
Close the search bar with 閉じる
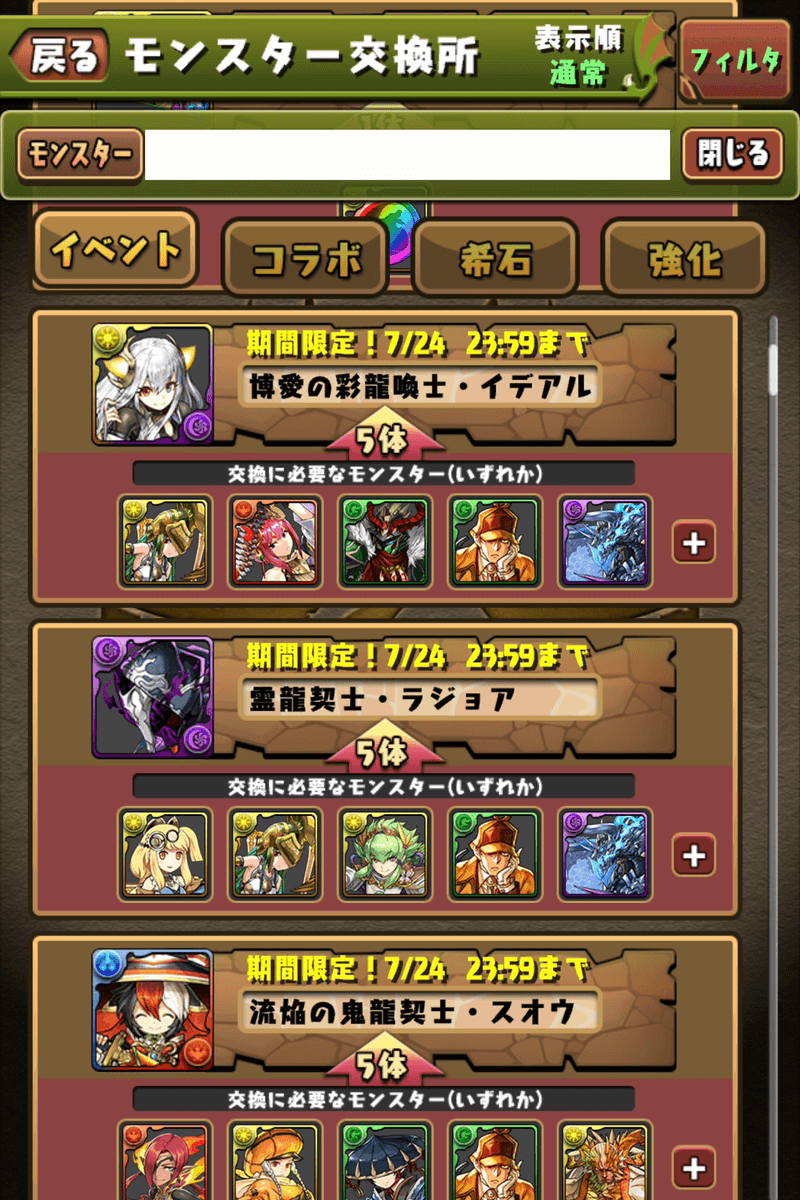coord(733,154)
